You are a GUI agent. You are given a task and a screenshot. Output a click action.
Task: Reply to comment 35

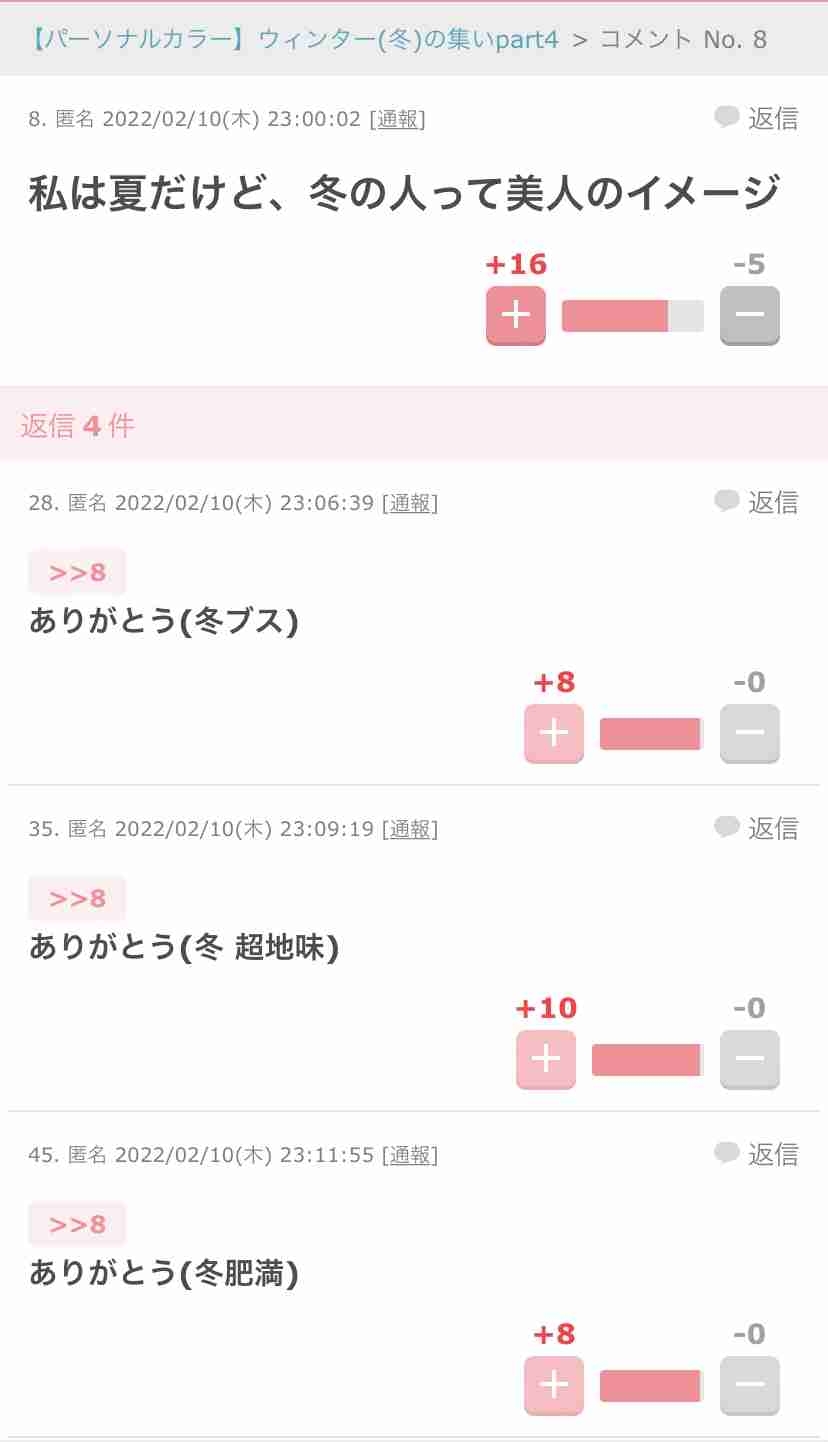(x=756, y=827)
